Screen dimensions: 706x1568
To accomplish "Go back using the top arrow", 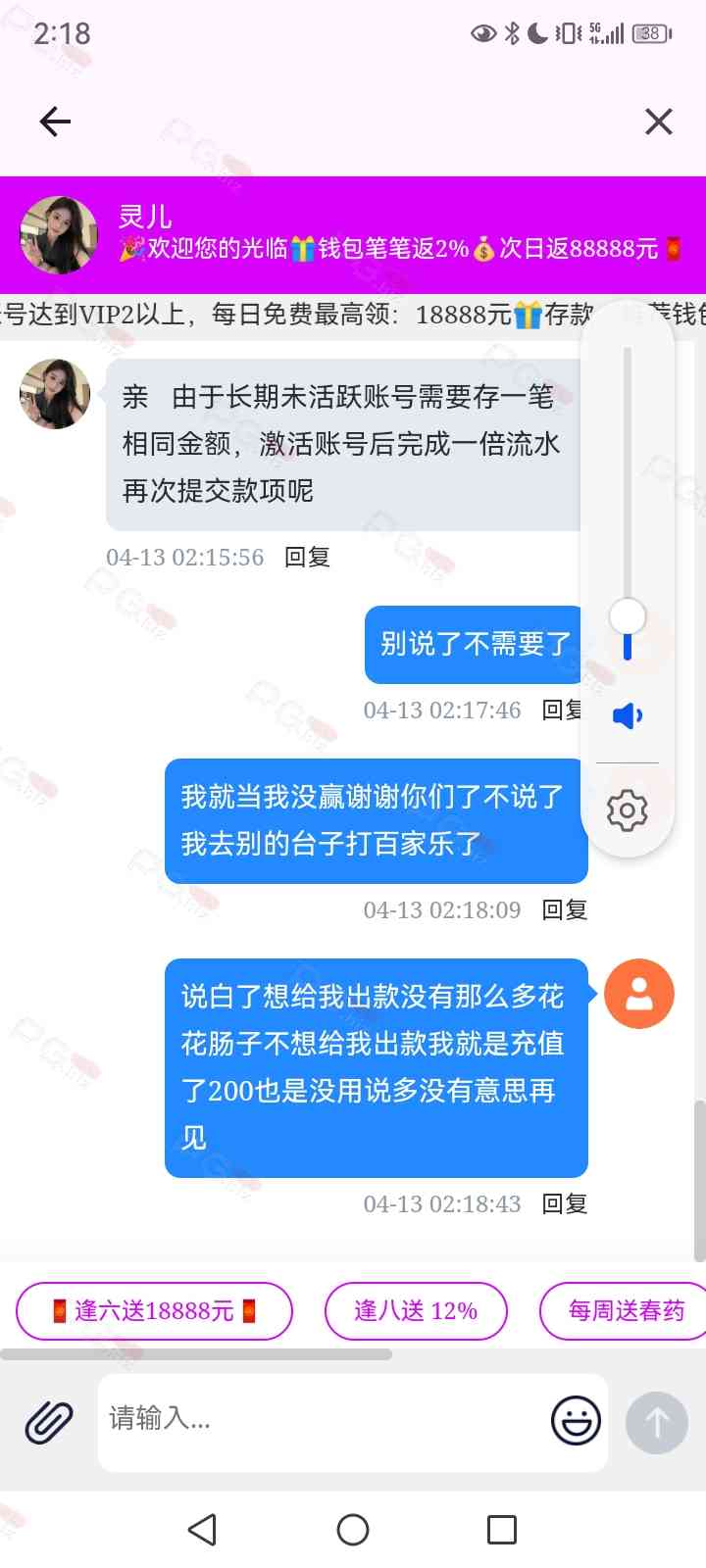I will 55,122.
